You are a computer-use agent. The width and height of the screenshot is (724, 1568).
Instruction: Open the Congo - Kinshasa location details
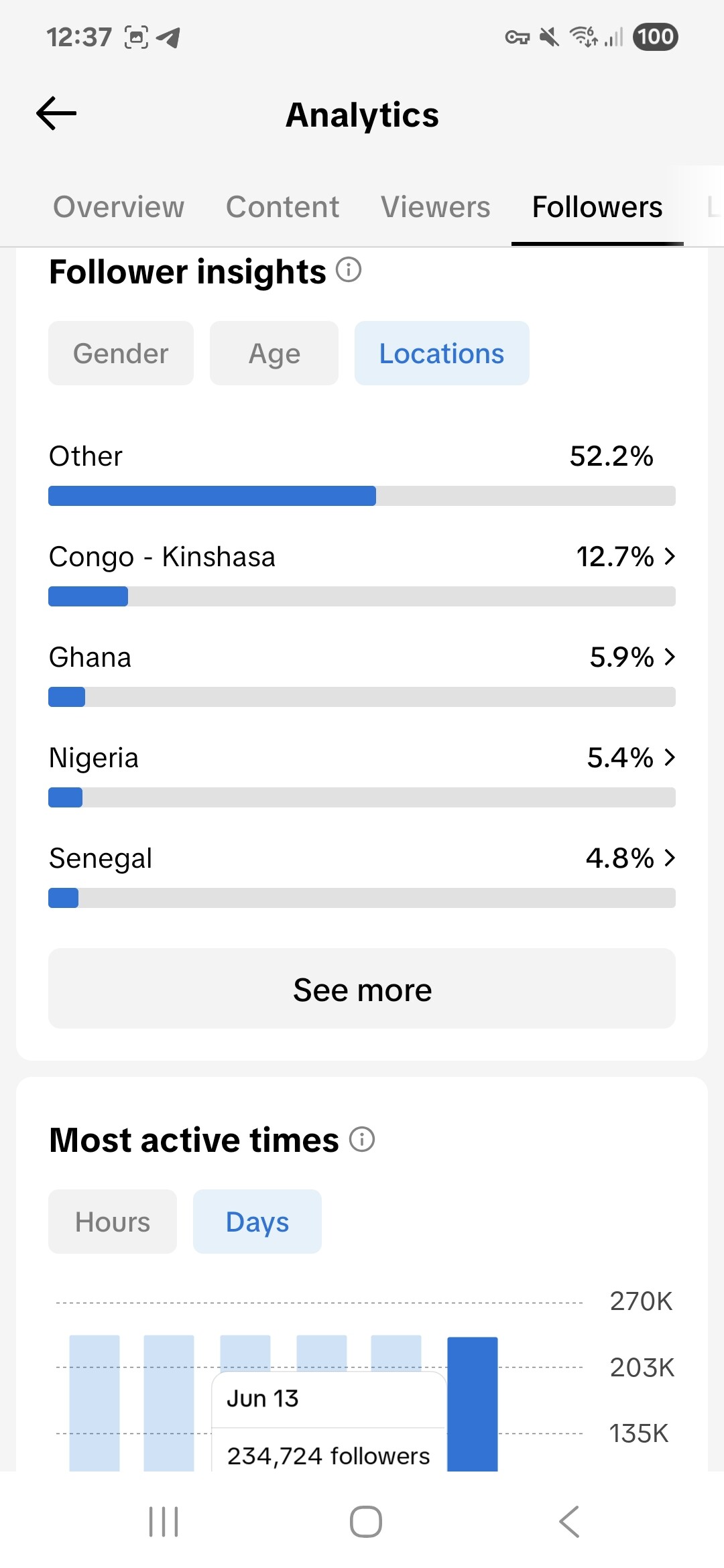362,574
